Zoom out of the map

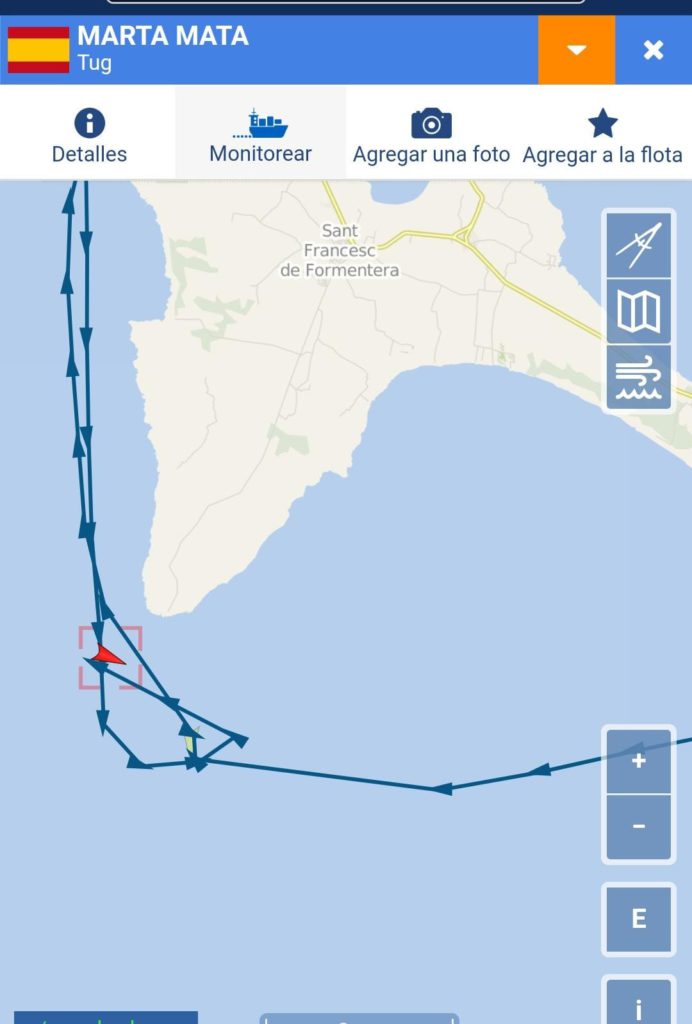[639, 827]
